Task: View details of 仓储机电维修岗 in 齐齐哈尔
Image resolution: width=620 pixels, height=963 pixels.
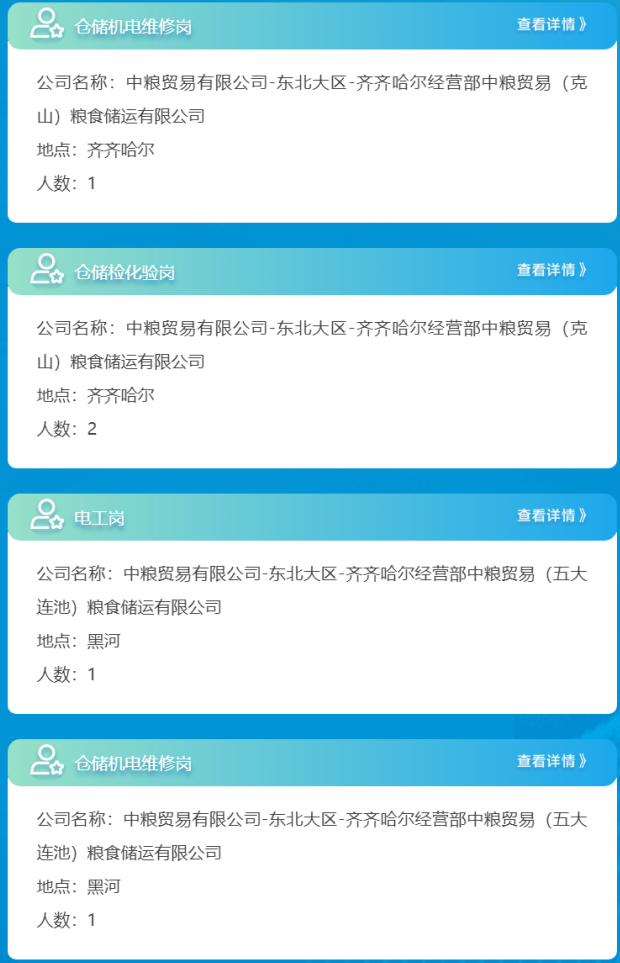Action: [x=551, y=24]
